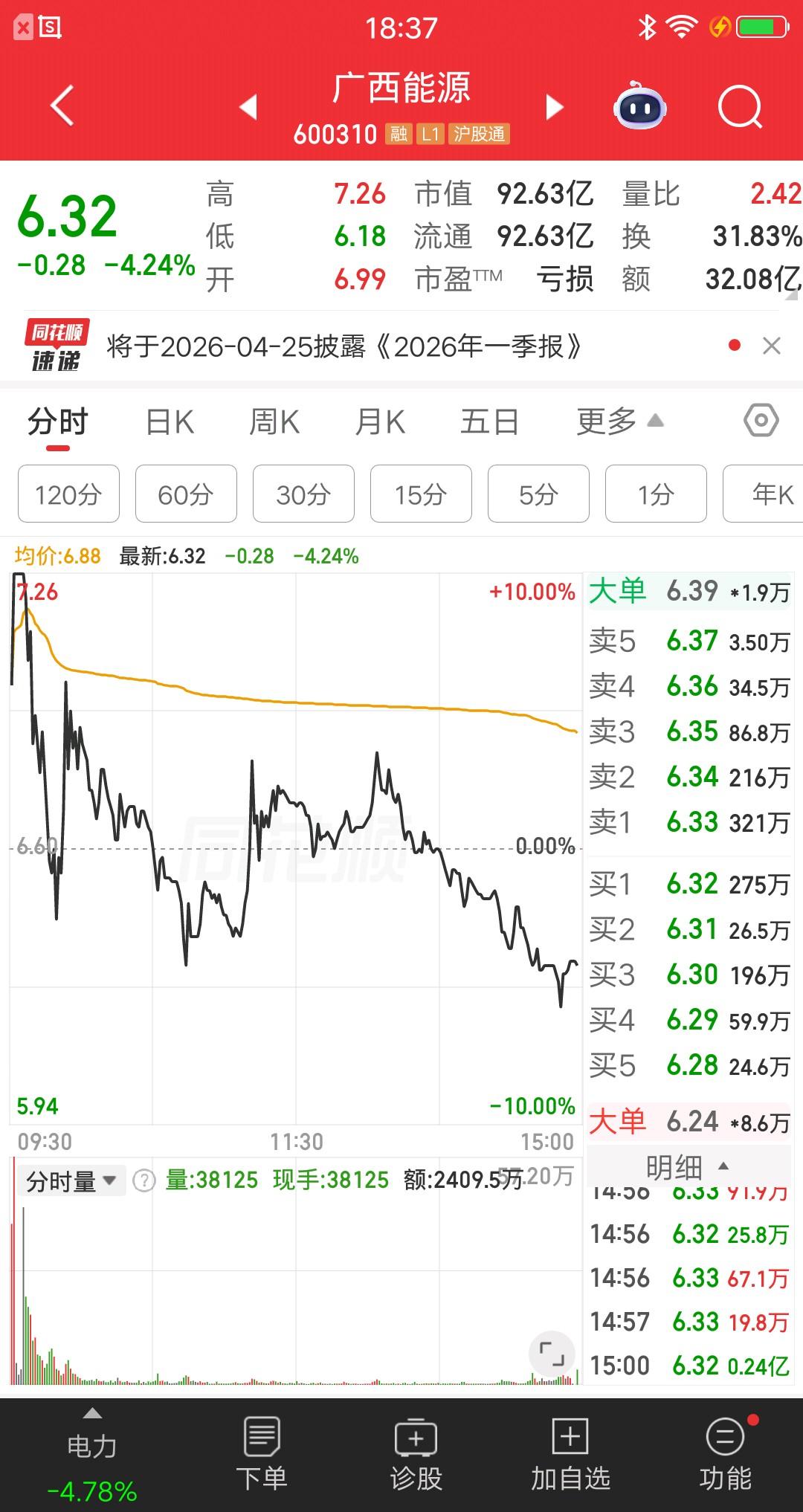Switch to the 日K tab

[169, 421]
